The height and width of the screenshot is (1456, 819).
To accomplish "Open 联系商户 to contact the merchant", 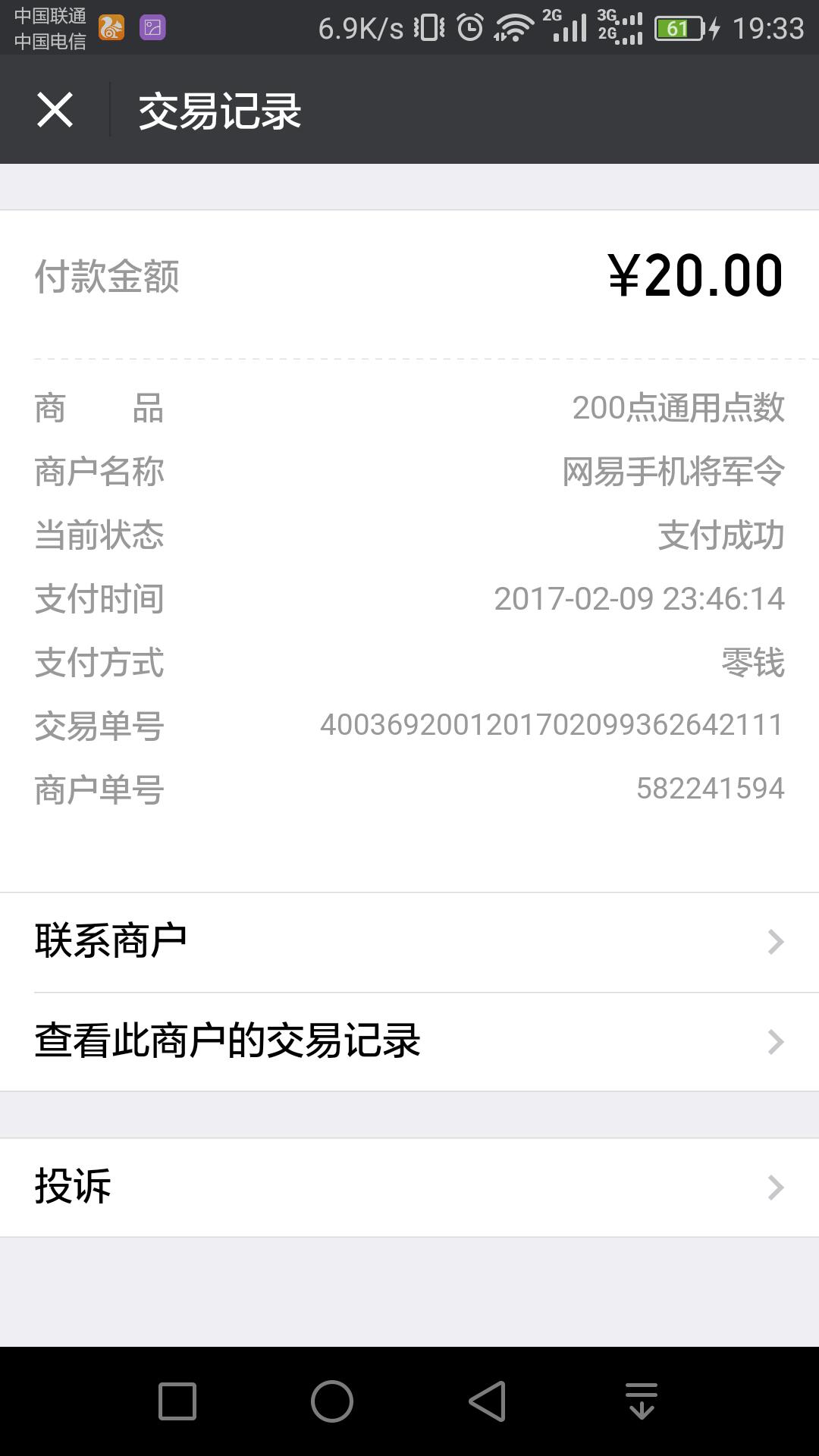I will 409,942.
